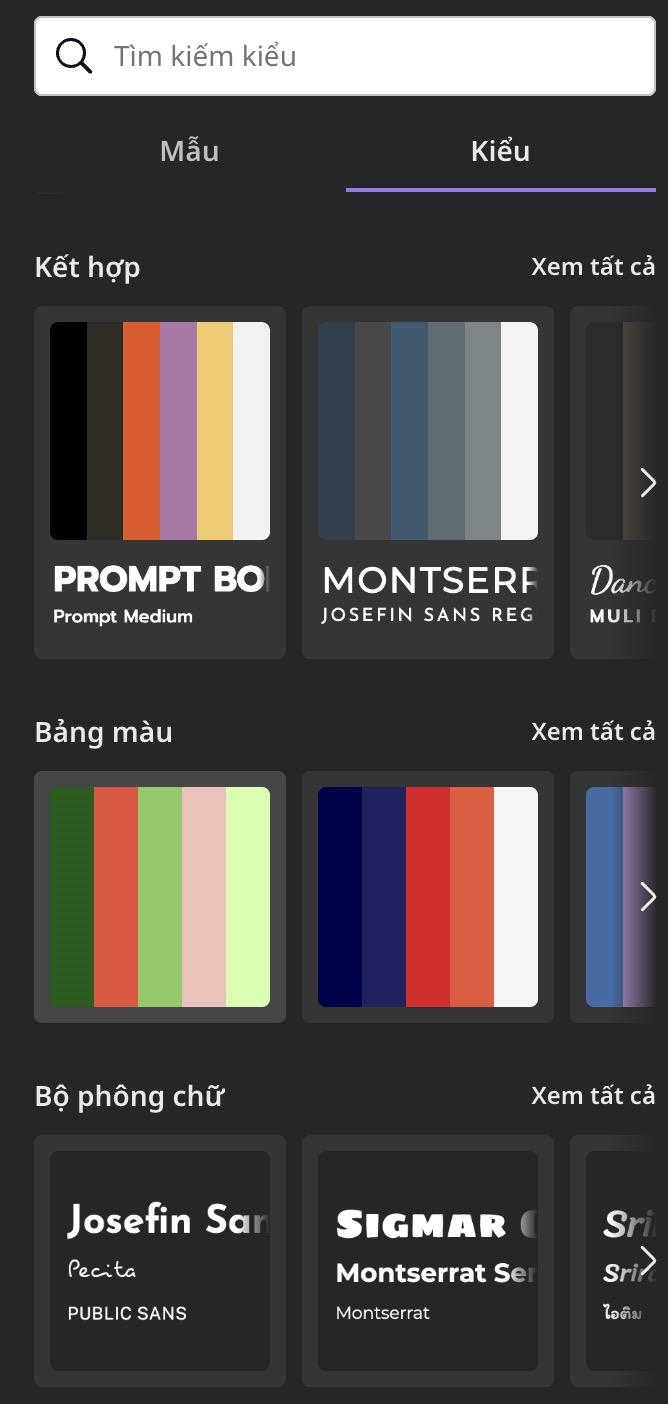The width and height of the screenshot is (668, 1404).
Task: Apply the Prompt Bold combination style
Action: pos(160,482)
